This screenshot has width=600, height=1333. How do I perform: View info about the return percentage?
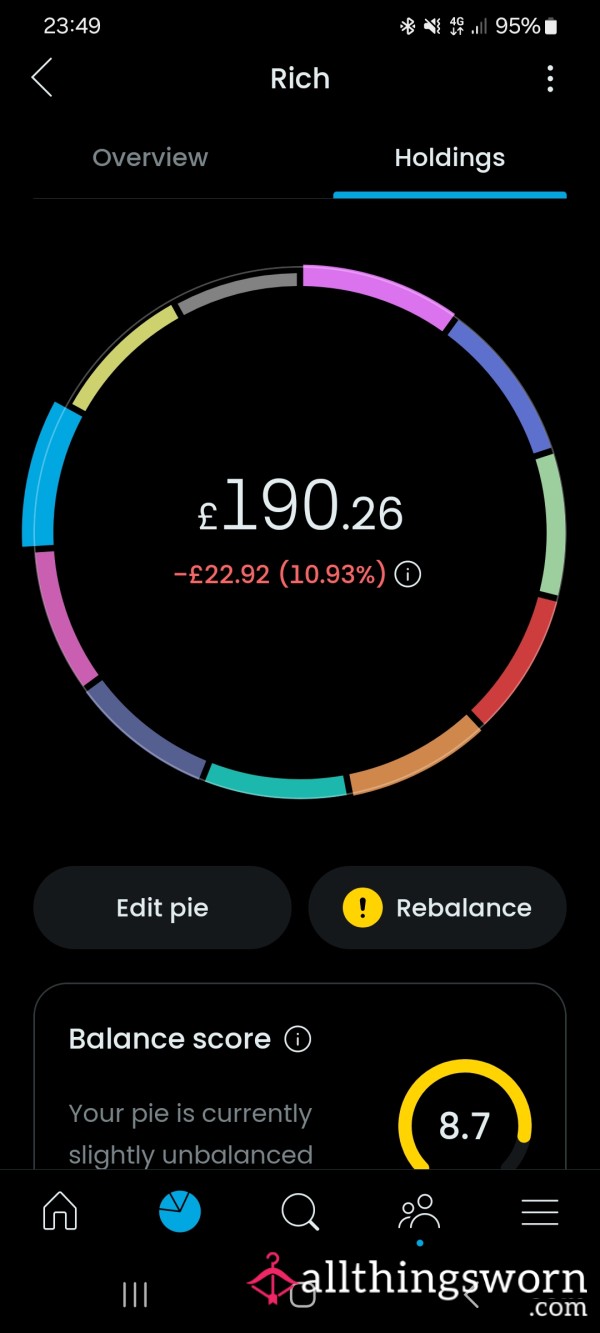click(407, 574)
